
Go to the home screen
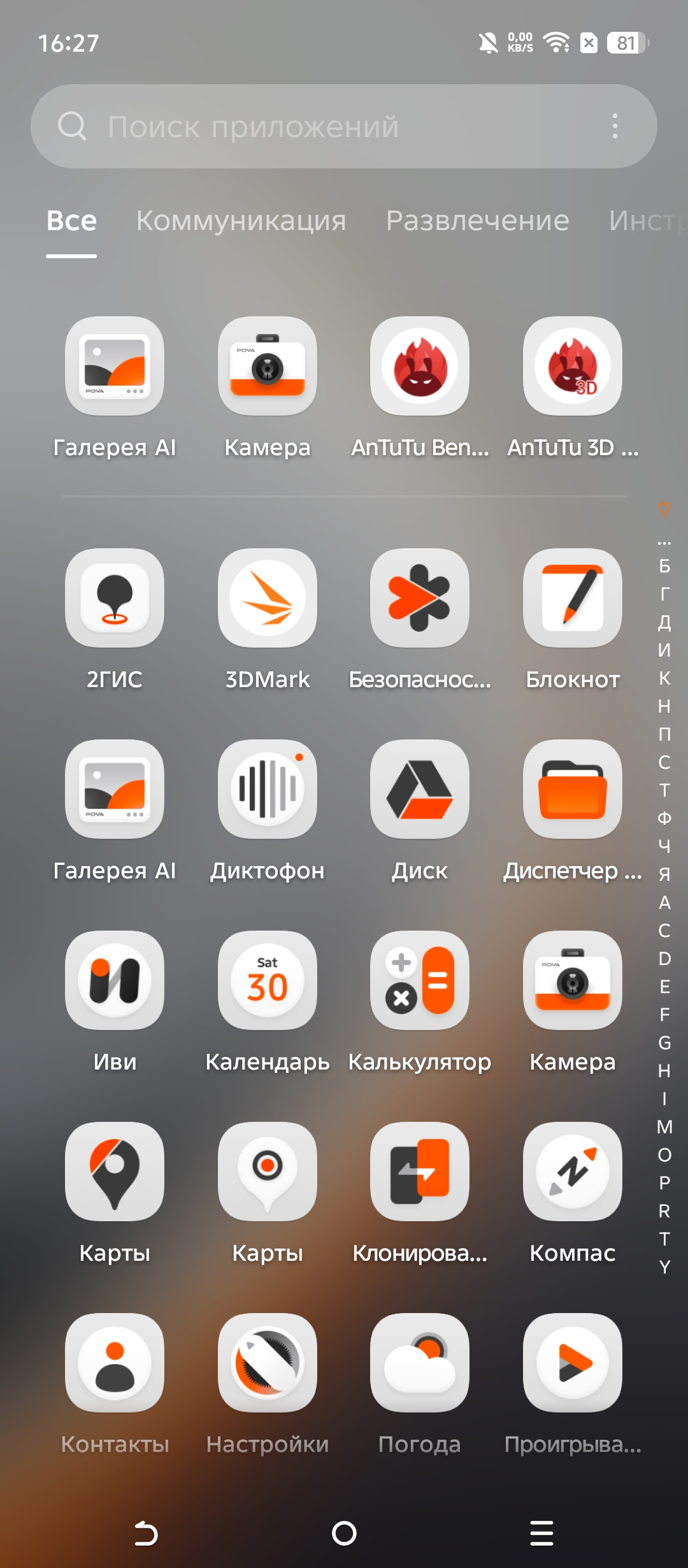point(344,1533)
